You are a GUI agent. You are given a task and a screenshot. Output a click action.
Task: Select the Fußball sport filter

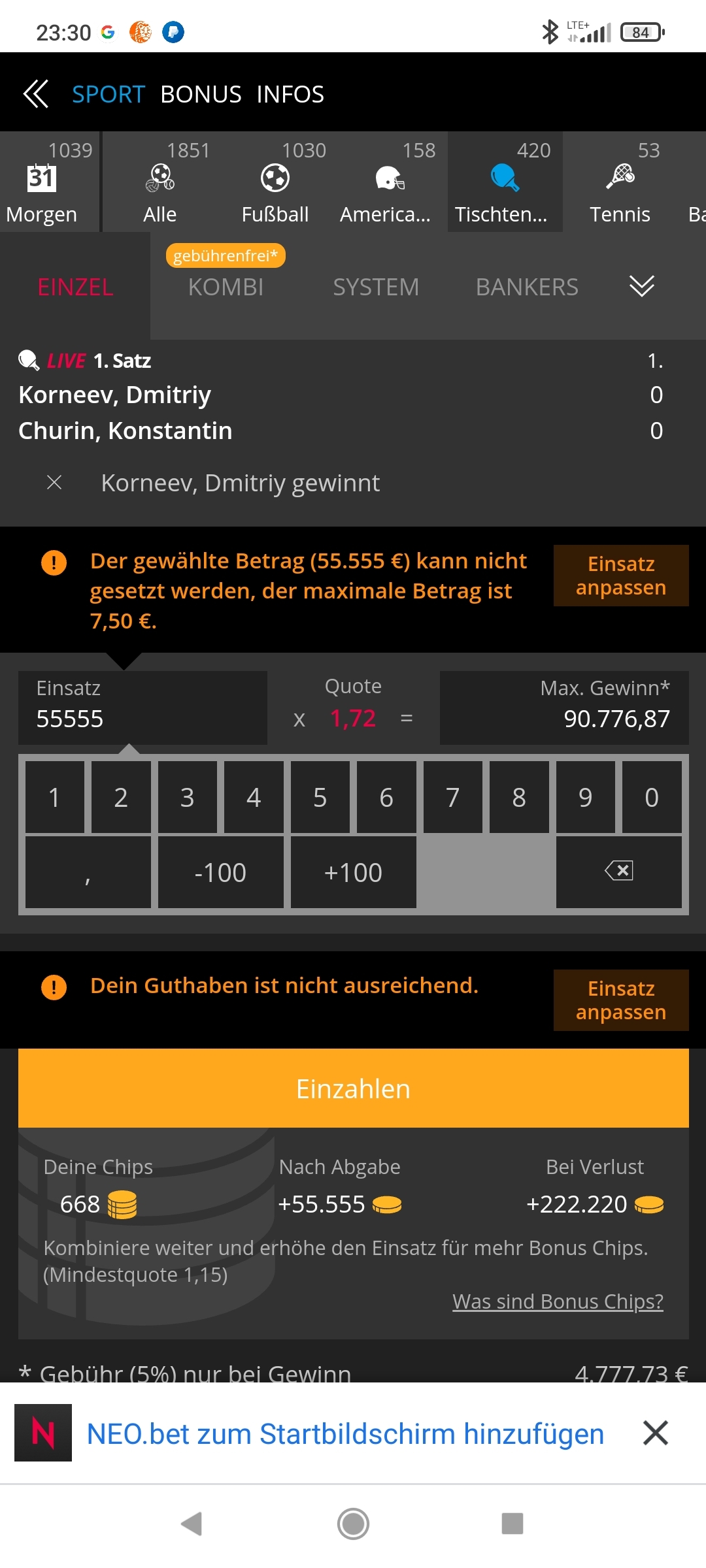click(275, 183)
